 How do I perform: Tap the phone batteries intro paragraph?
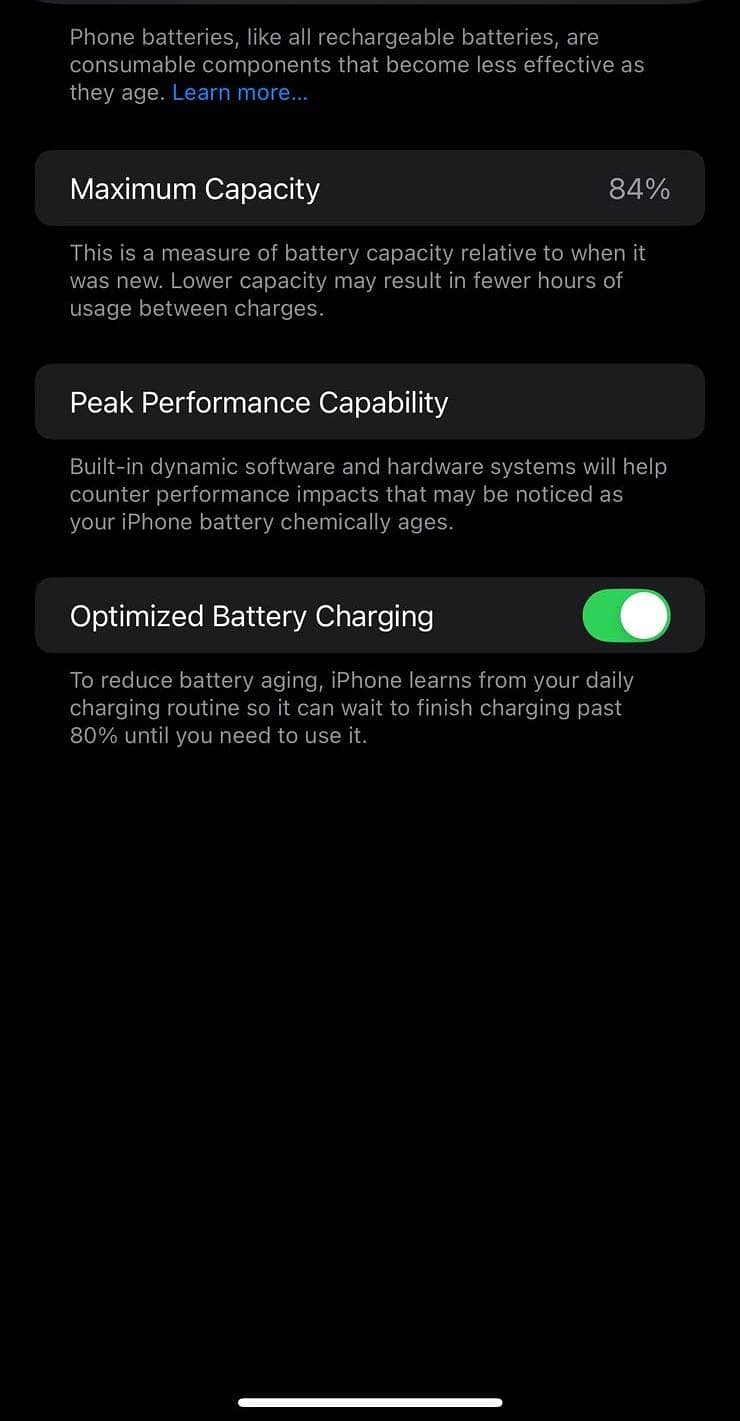357,64
